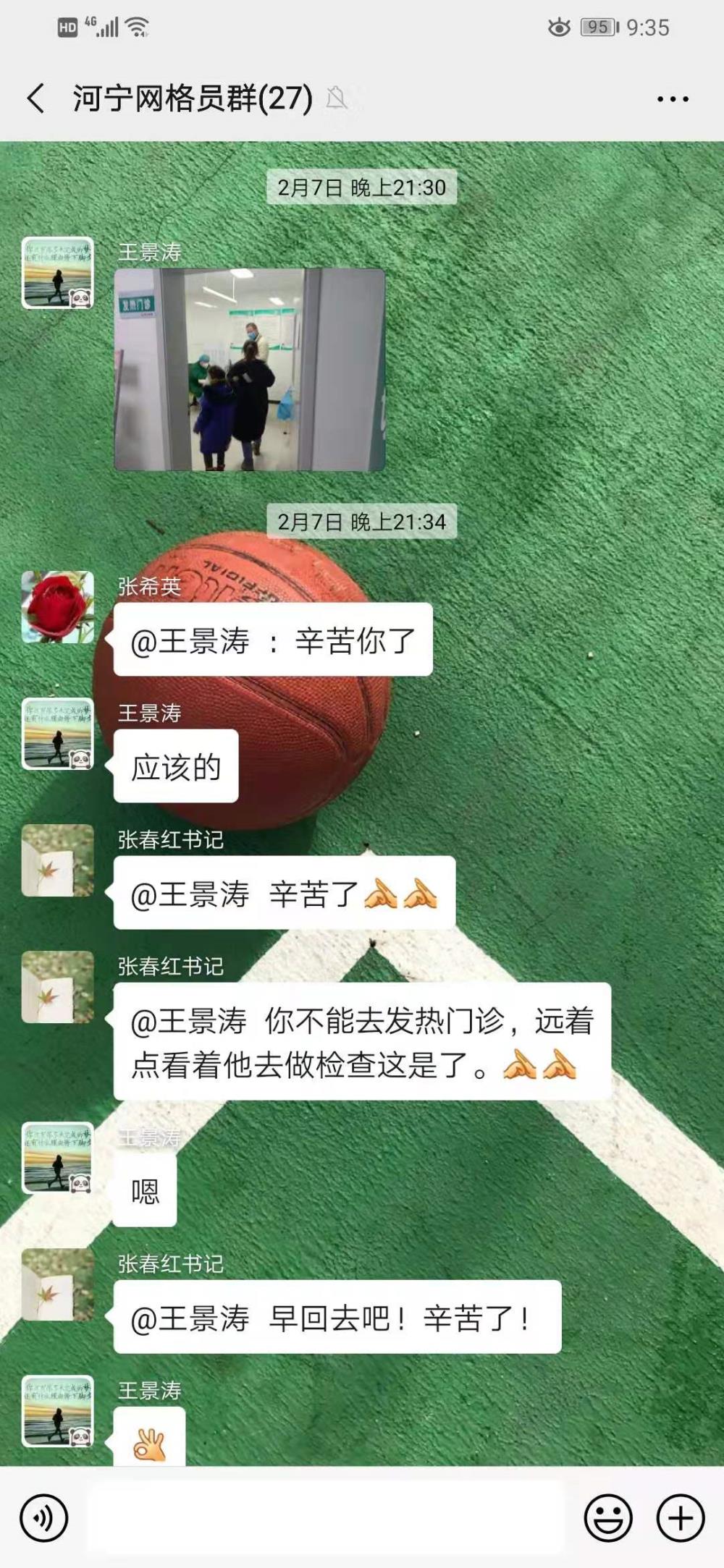724x1568 pixels.
Task: Tap the message text input field
Action: coord(326,1517)
